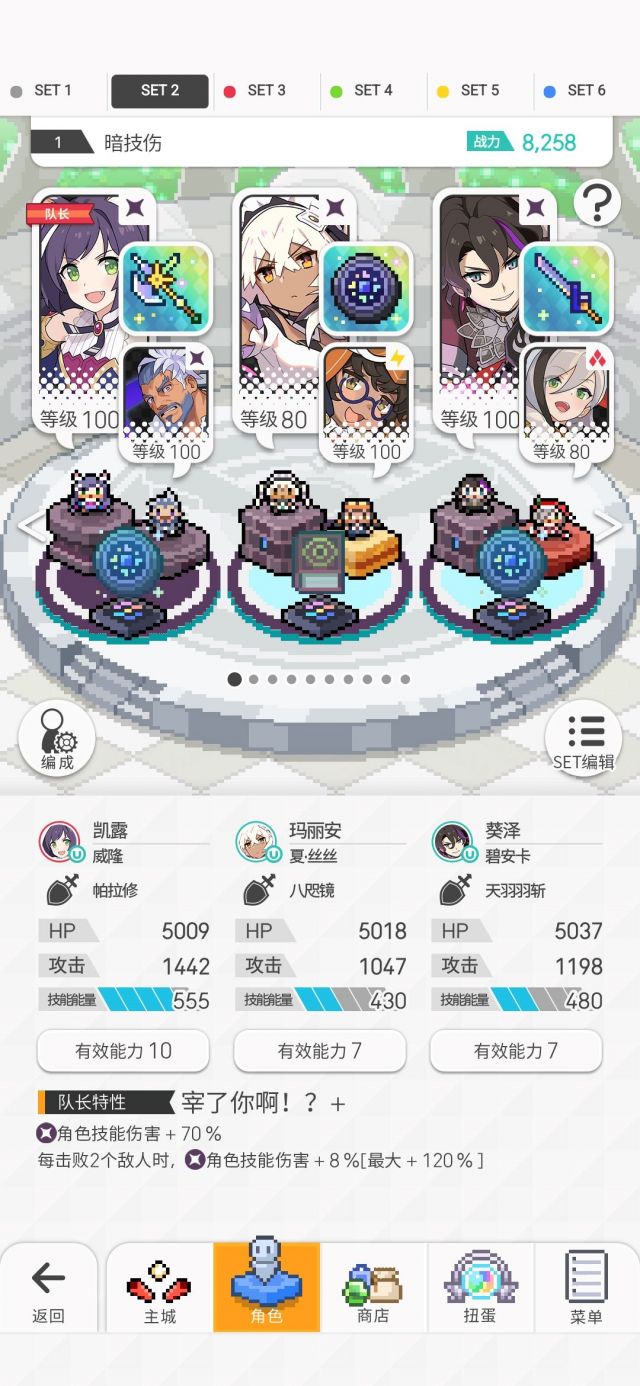Show 有效能力 7 for 玛丽安

(320, 1051)
